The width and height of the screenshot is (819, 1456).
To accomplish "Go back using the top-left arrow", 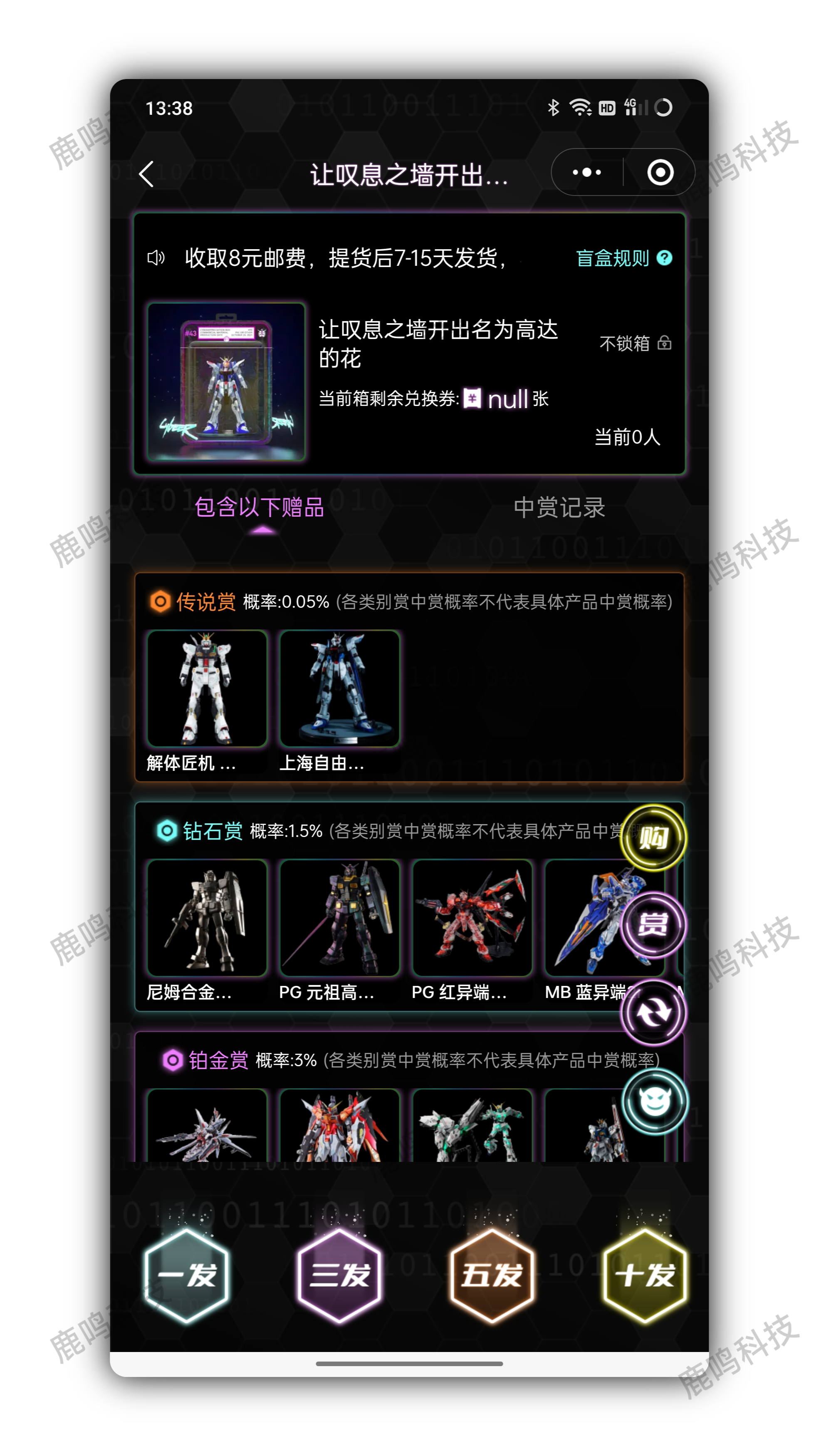I will tap(147, 173).
